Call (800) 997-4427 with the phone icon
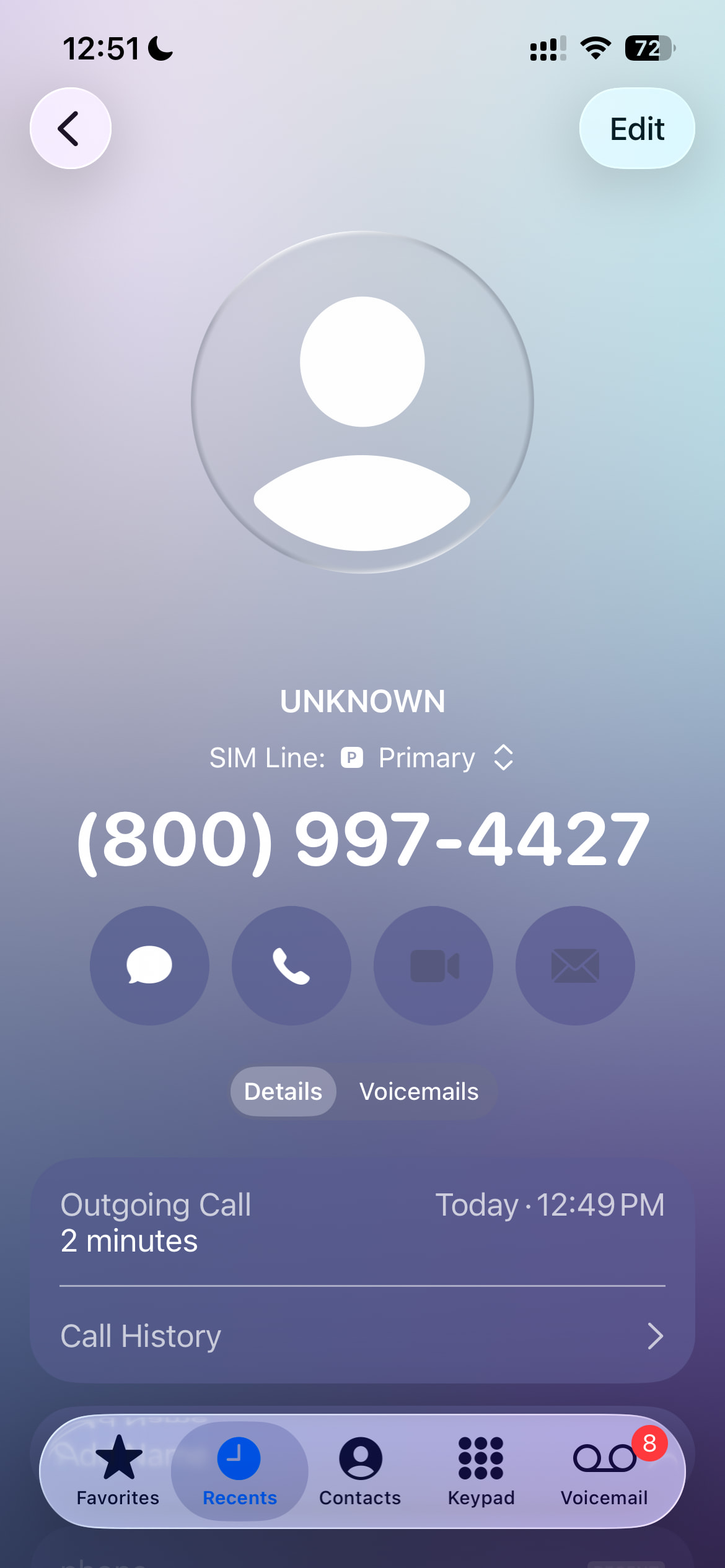The height and width of the screenshot is (1568, 725). [291, 965]
